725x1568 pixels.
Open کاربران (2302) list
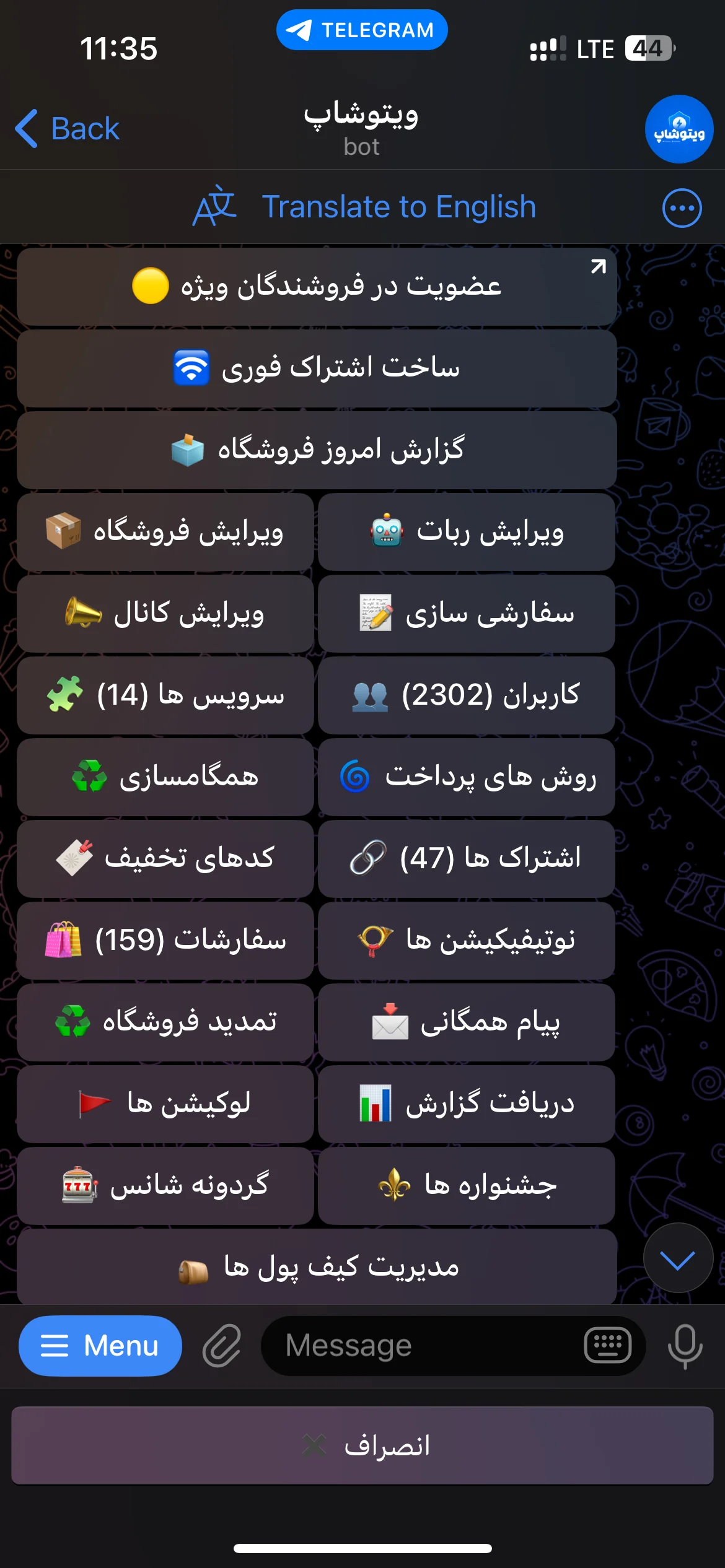[x=466, y=695]
